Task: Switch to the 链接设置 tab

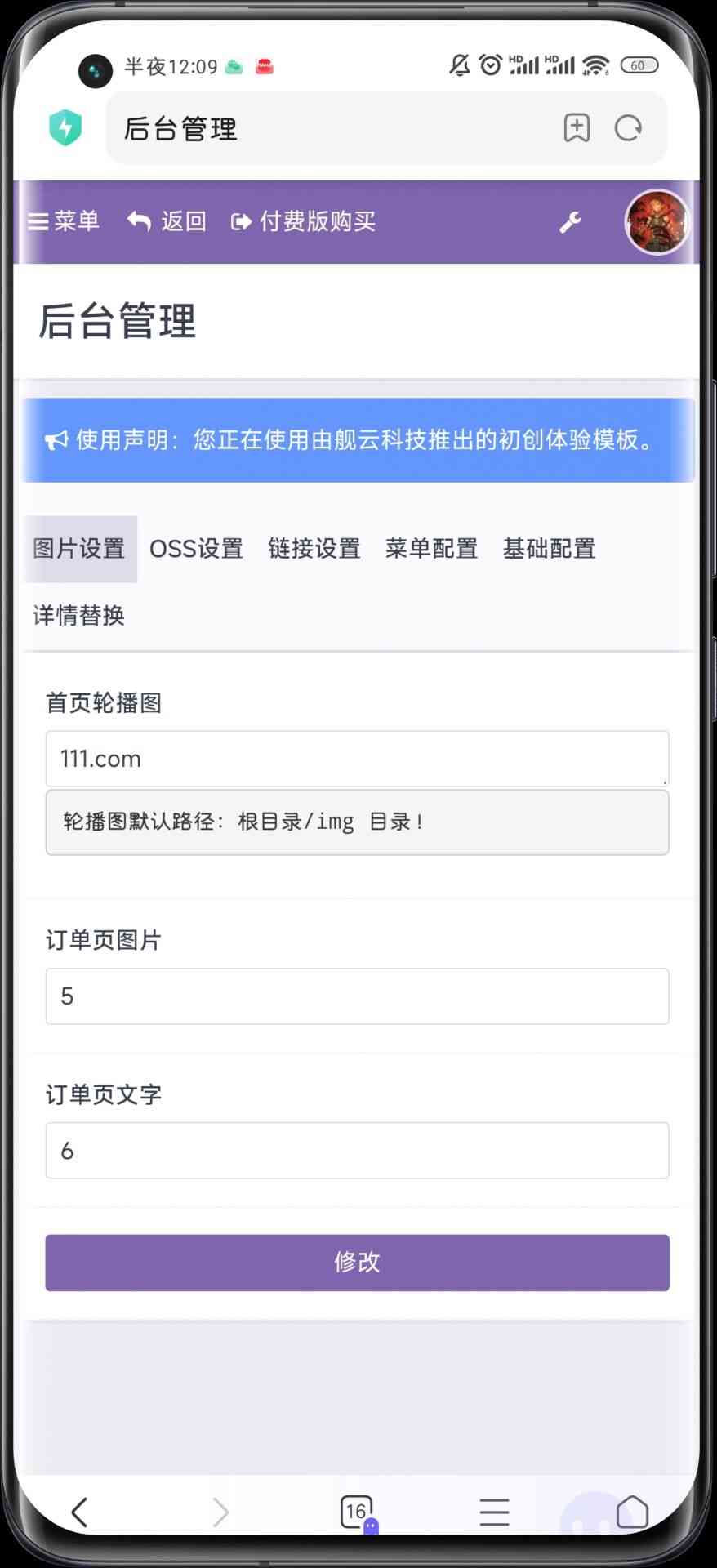Action: pos(314,549)
